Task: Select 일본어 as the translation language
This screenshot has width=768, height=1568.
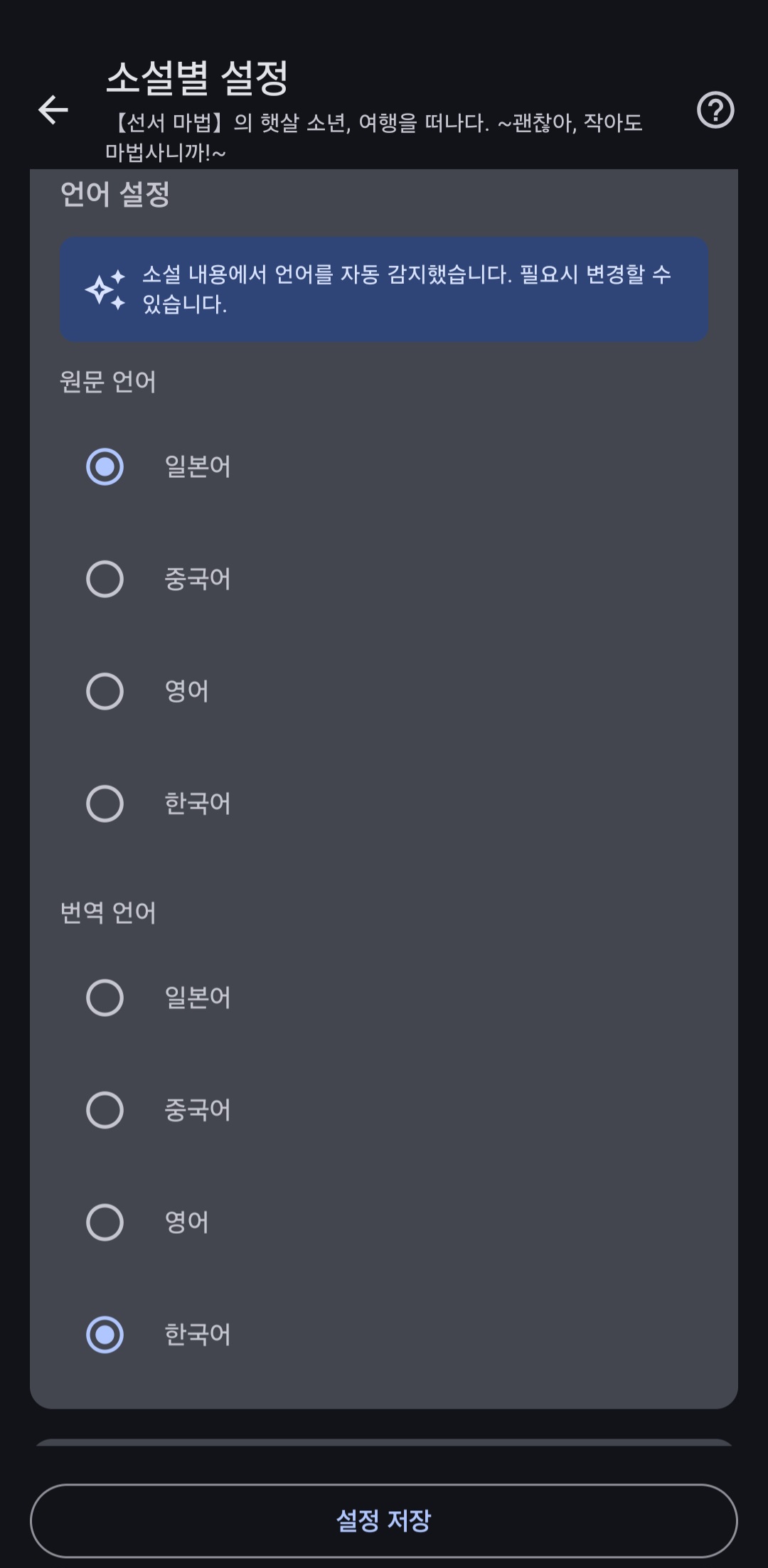Action: [105, 998]
